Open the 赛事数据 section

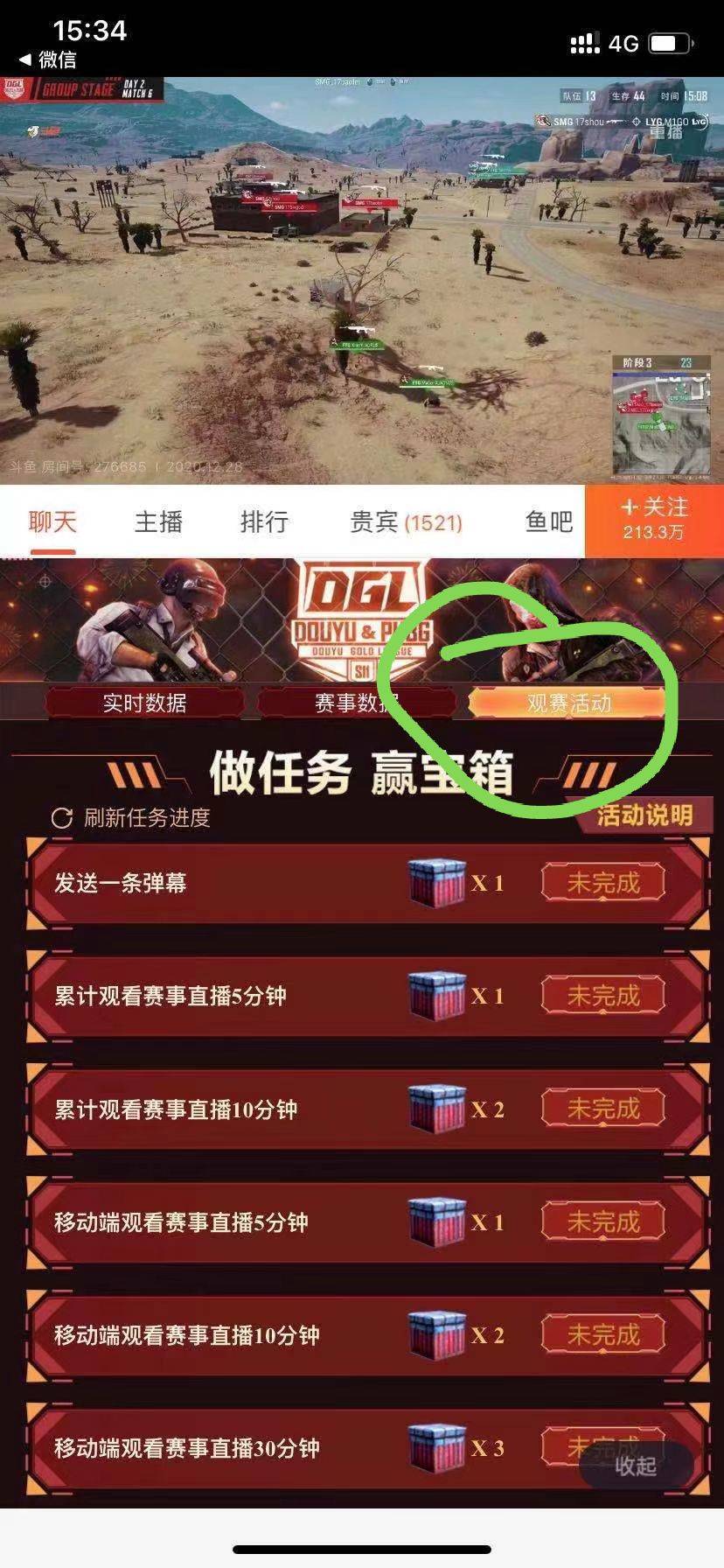[356, 703]
